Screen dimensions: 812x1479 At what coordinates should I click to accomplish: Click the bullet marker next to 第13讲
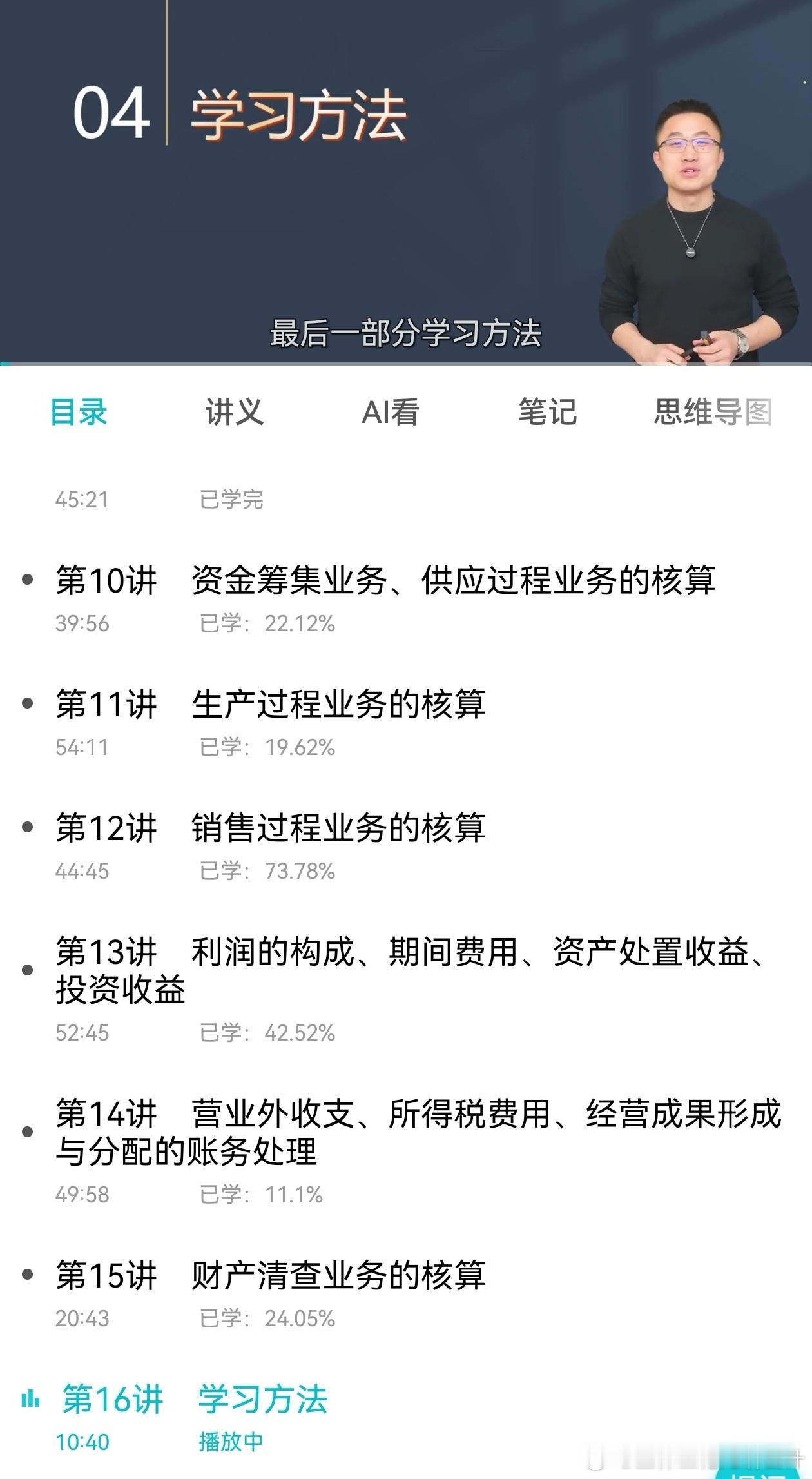[27, 967]
